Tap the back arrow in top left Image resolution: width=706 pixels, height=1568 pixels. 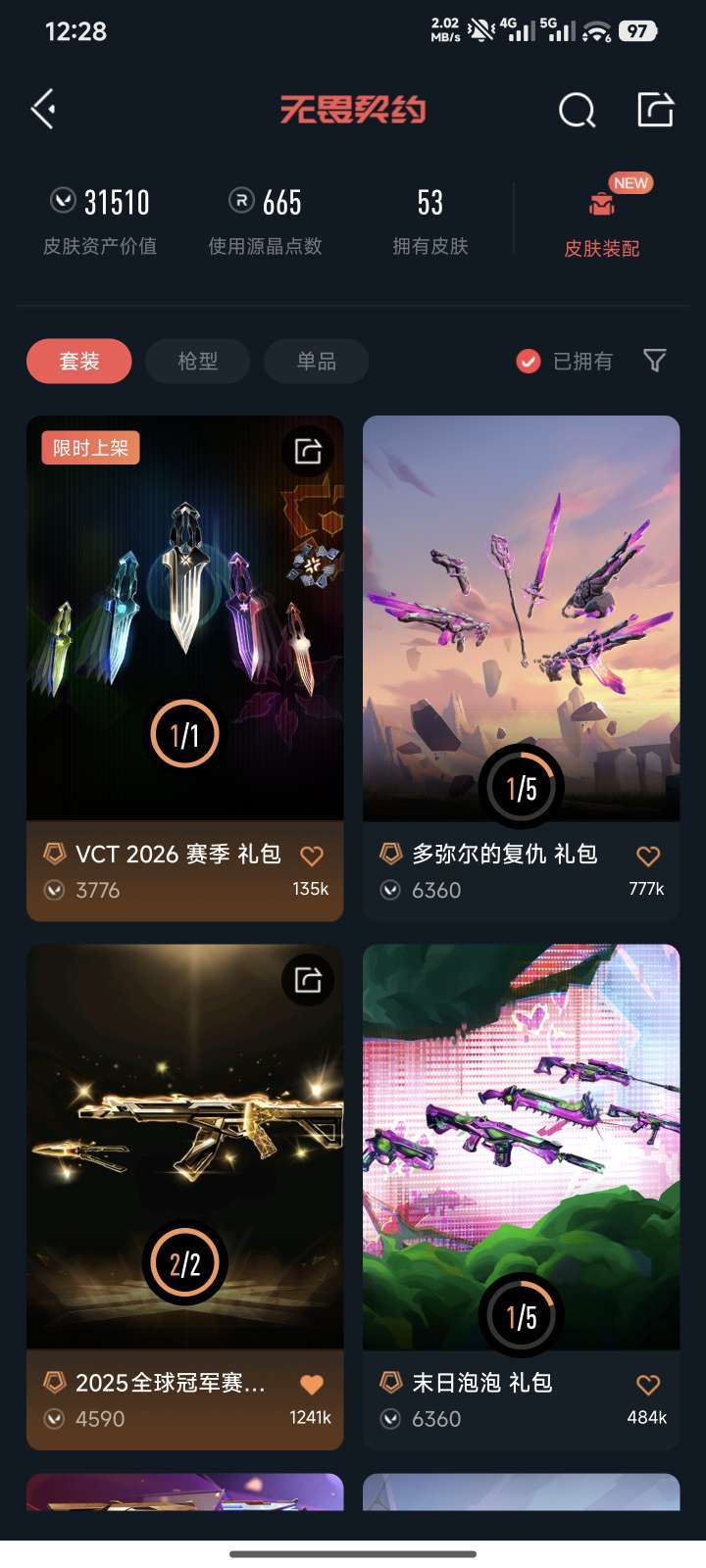[x=42, y=109]
